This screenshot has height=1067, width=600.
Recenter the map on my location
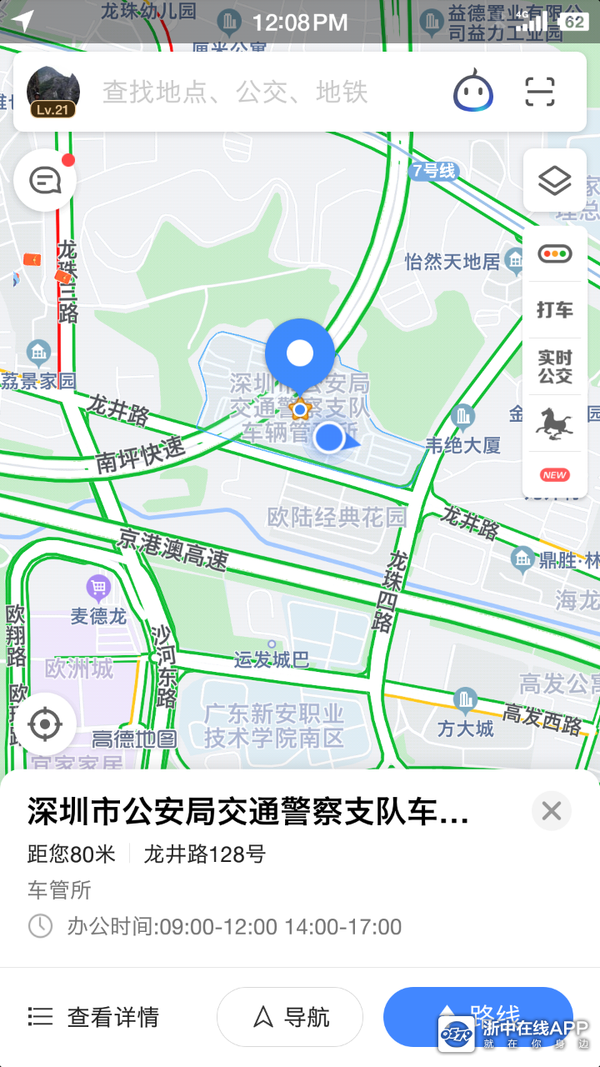point(45,724)
